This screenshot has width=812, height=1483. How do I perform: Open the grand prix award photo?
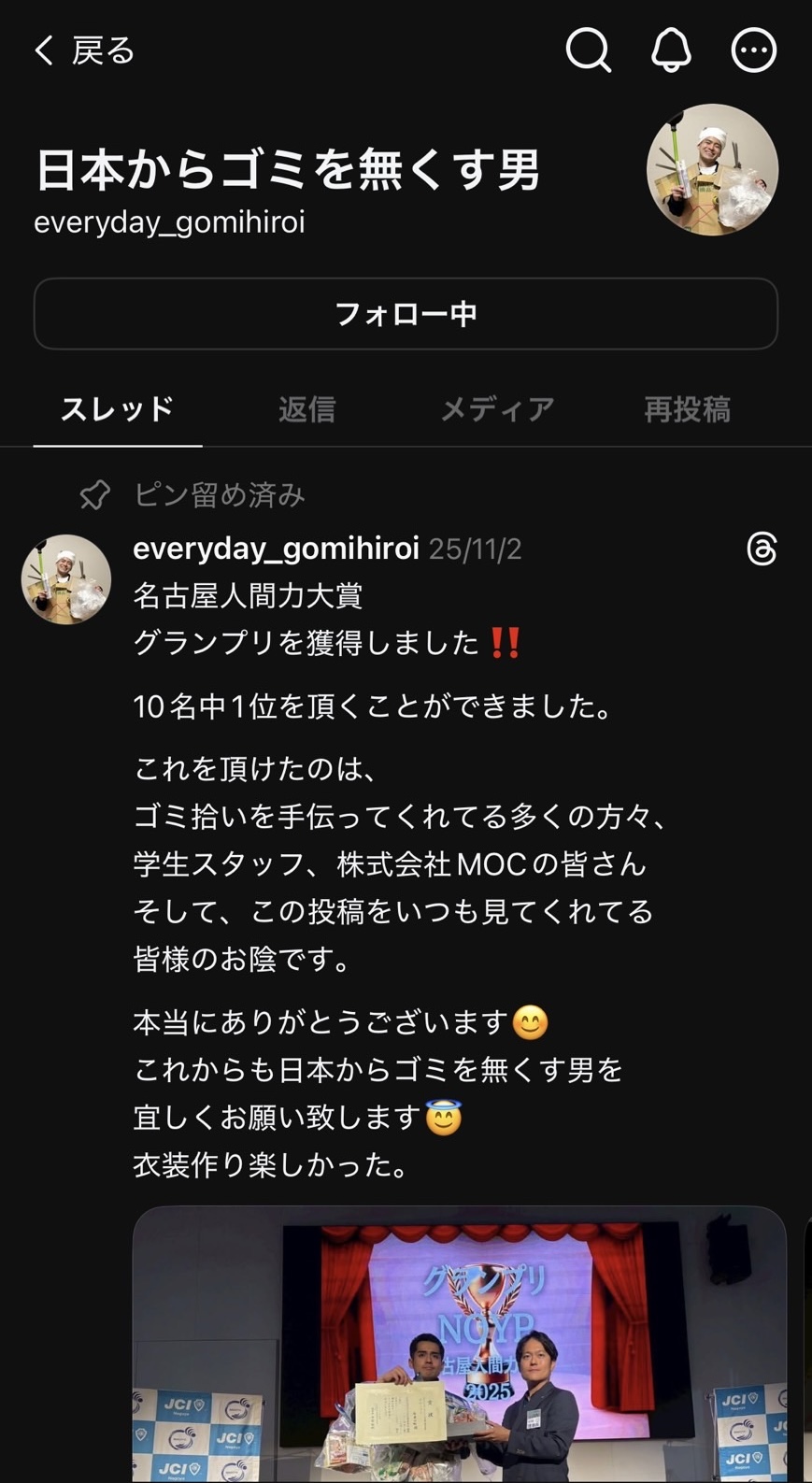point(460,1344)
